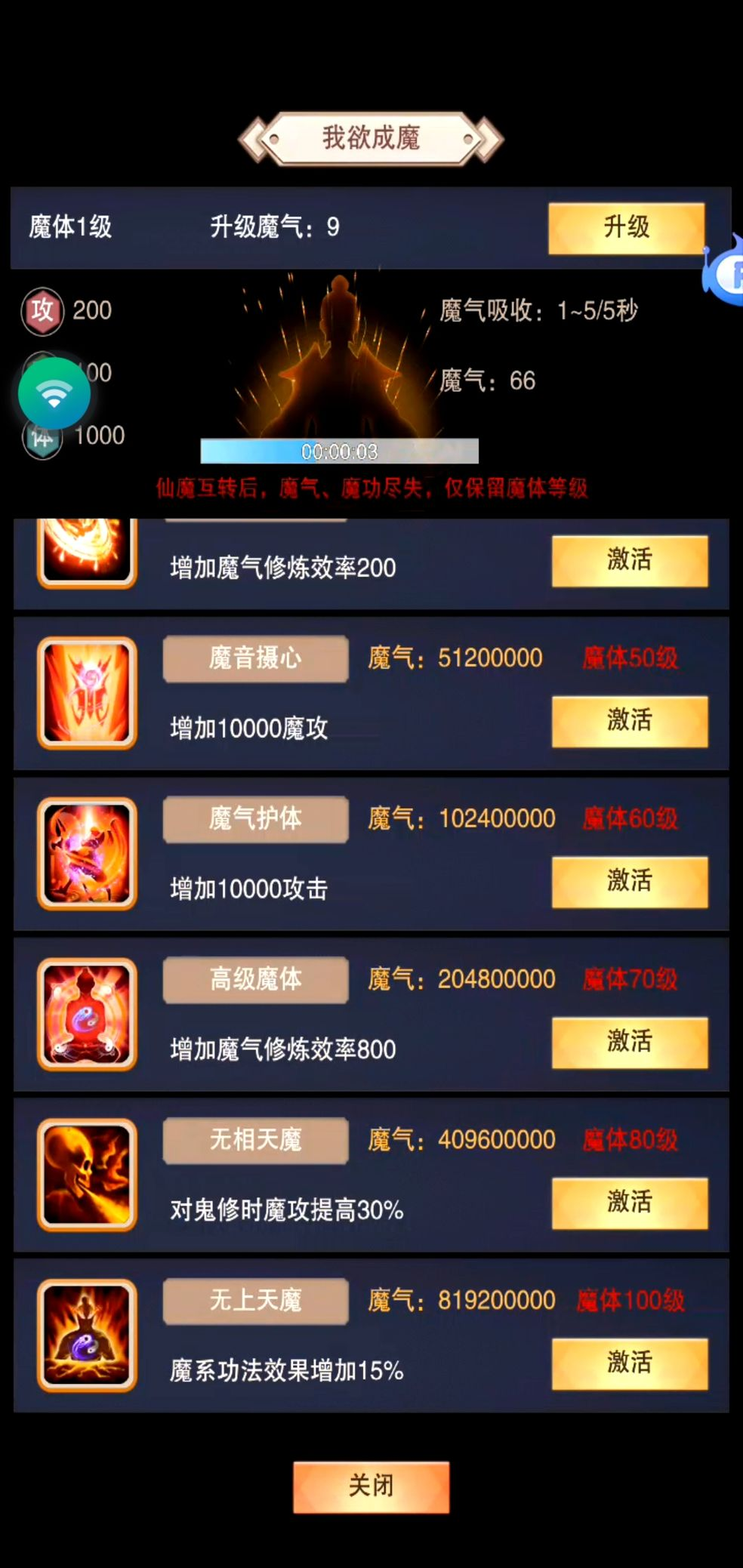
Task: Activate the 无相天魔 skill
Action: point(629,1203)
